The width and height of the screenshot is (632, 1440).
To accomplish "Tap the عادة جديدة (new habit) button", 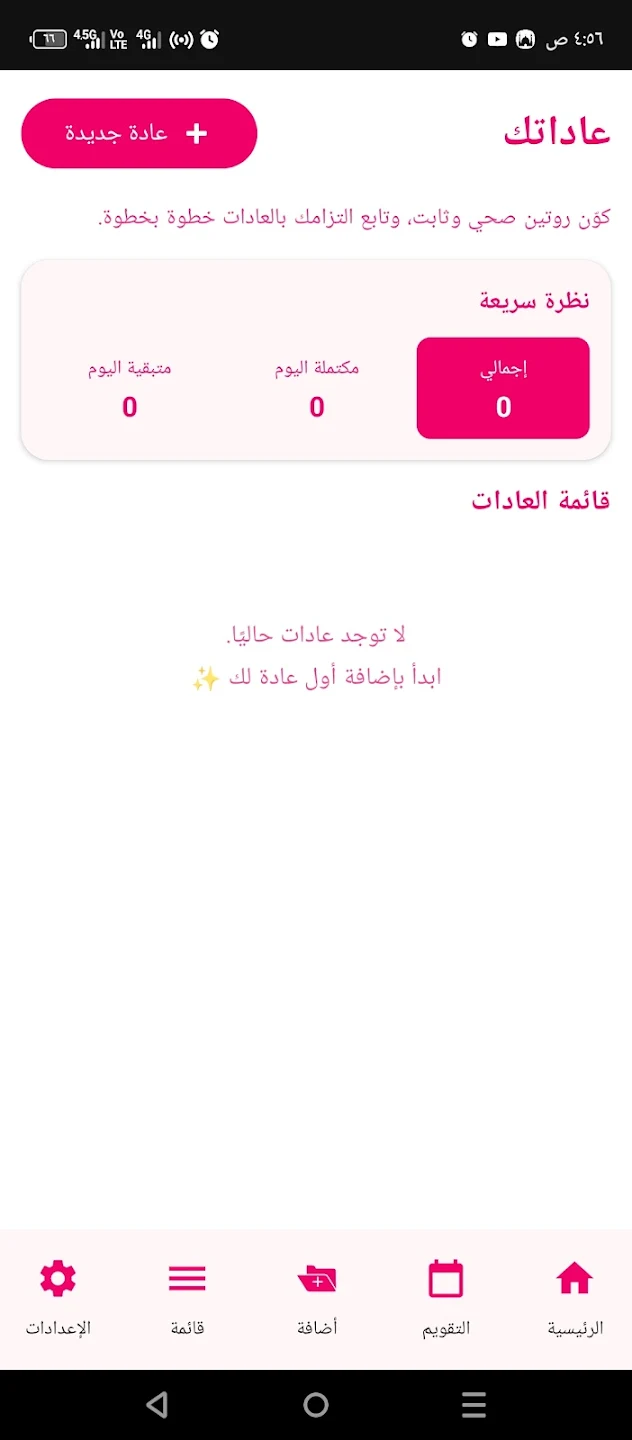I will point(139,133).
